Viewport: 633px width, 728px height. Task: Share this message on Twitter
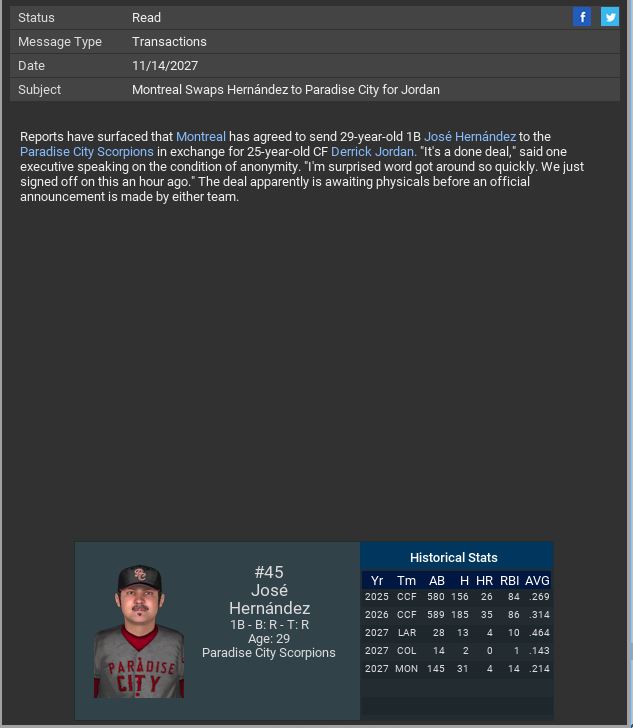[610, 17]
